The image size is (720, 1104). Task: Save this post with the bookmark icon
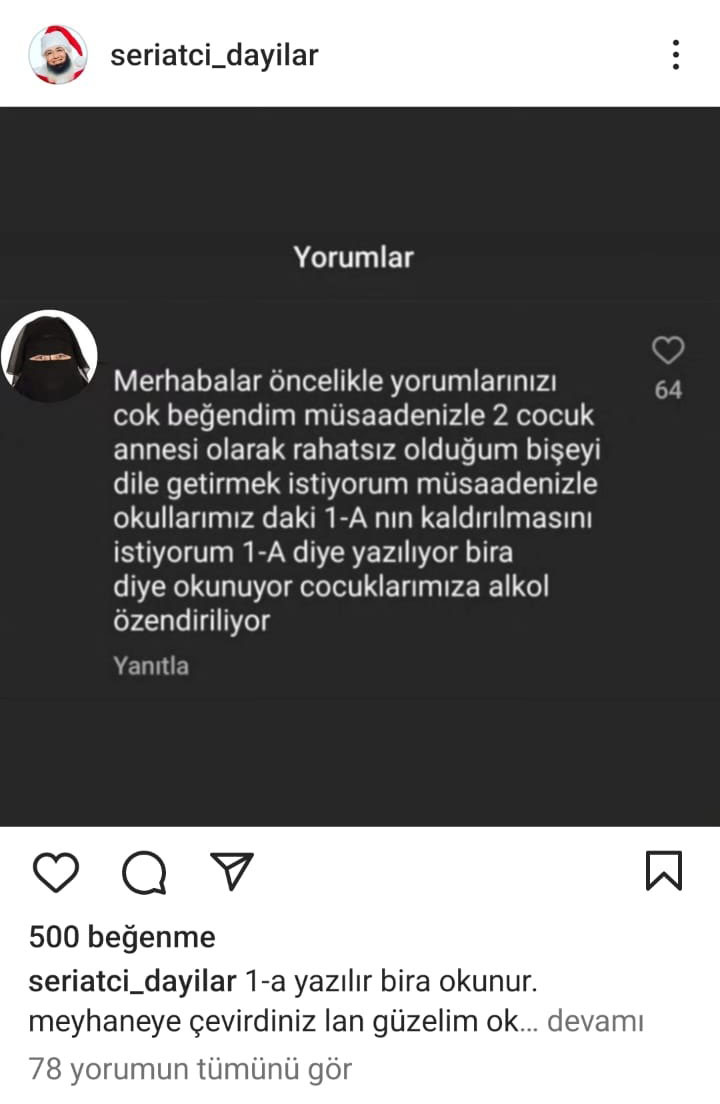coord(664,870)
